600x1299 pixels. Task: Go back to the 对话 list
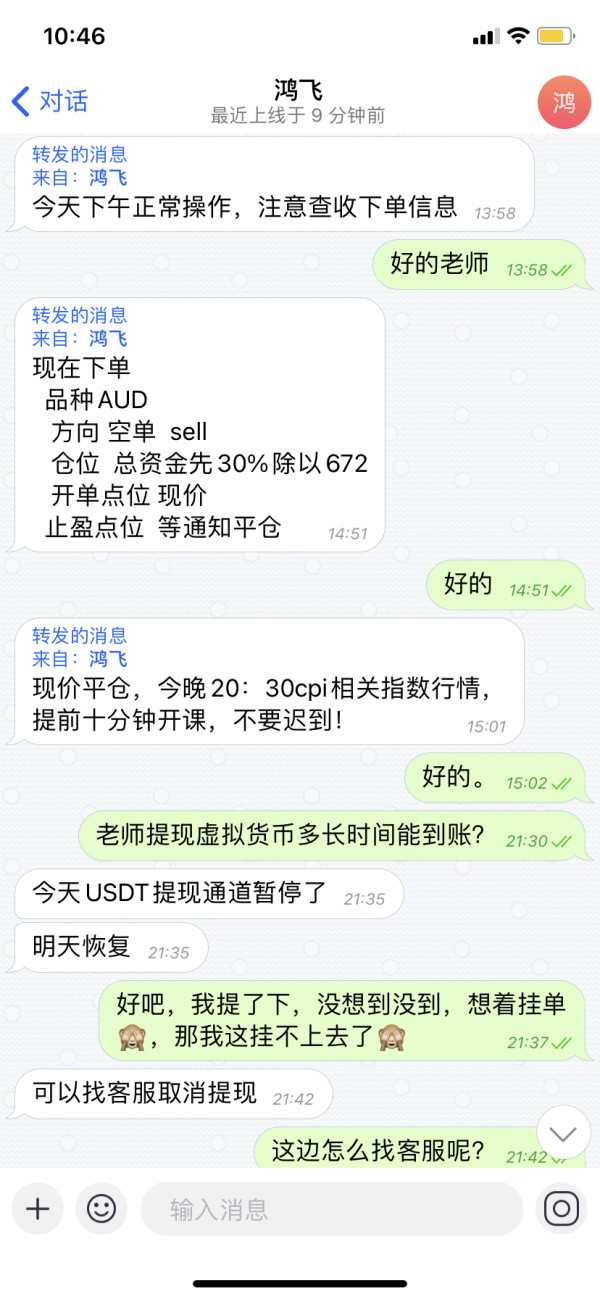tap(50, 101)
